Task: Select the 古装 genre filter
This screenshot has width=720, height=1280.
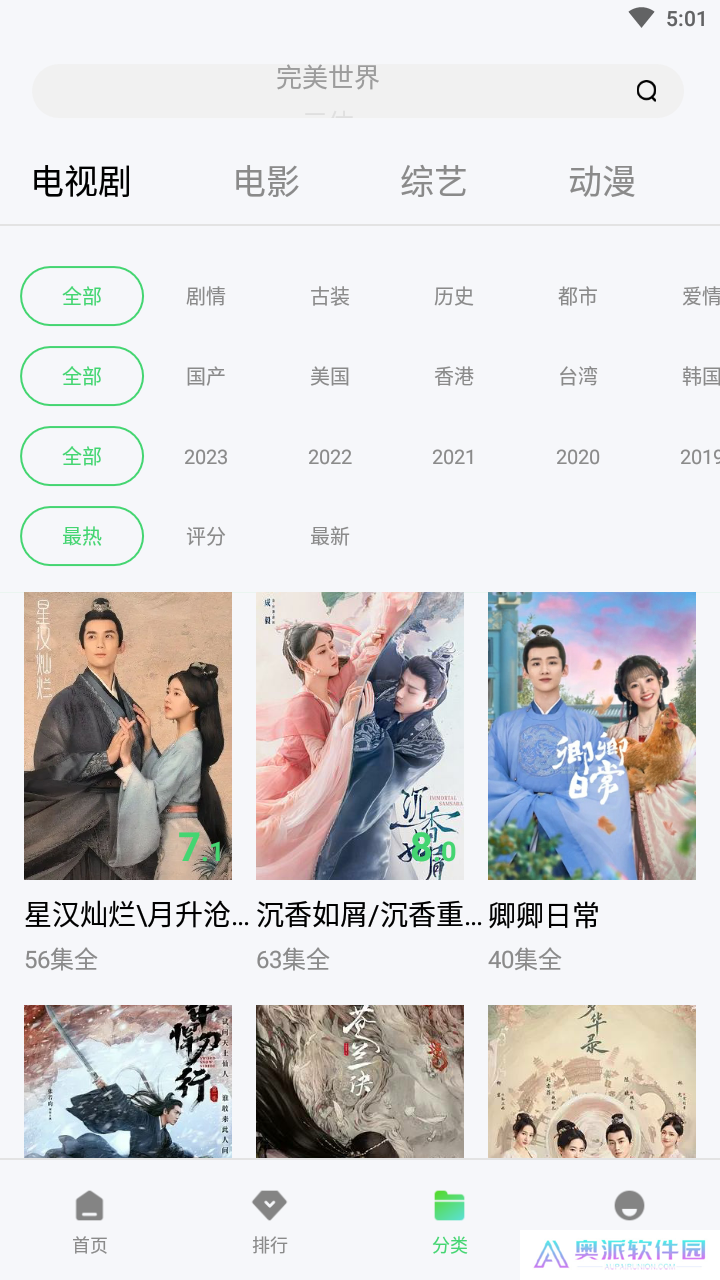Action: [x=330, y=296]
